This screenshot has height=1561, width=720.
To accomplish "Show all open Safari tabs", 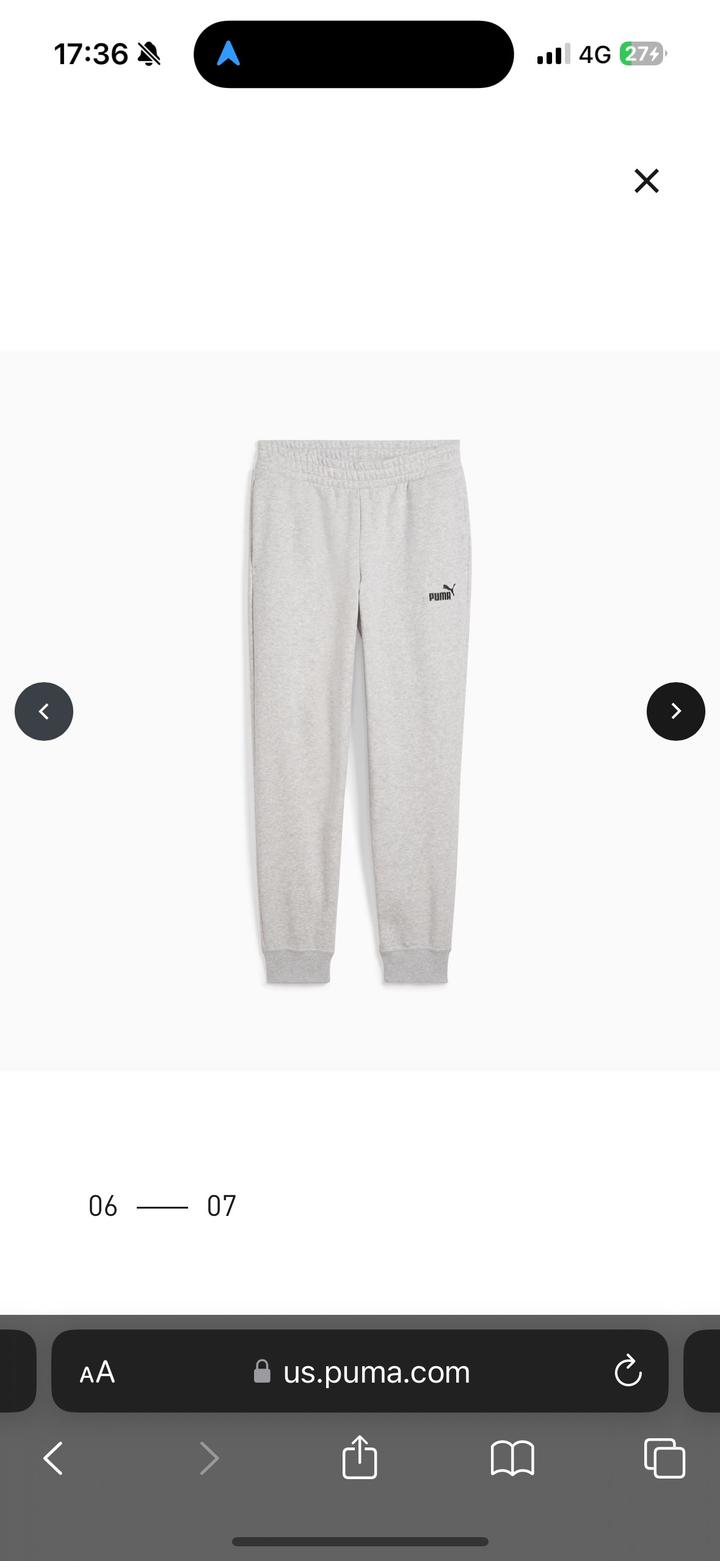I will click(x=664, y=1458).
